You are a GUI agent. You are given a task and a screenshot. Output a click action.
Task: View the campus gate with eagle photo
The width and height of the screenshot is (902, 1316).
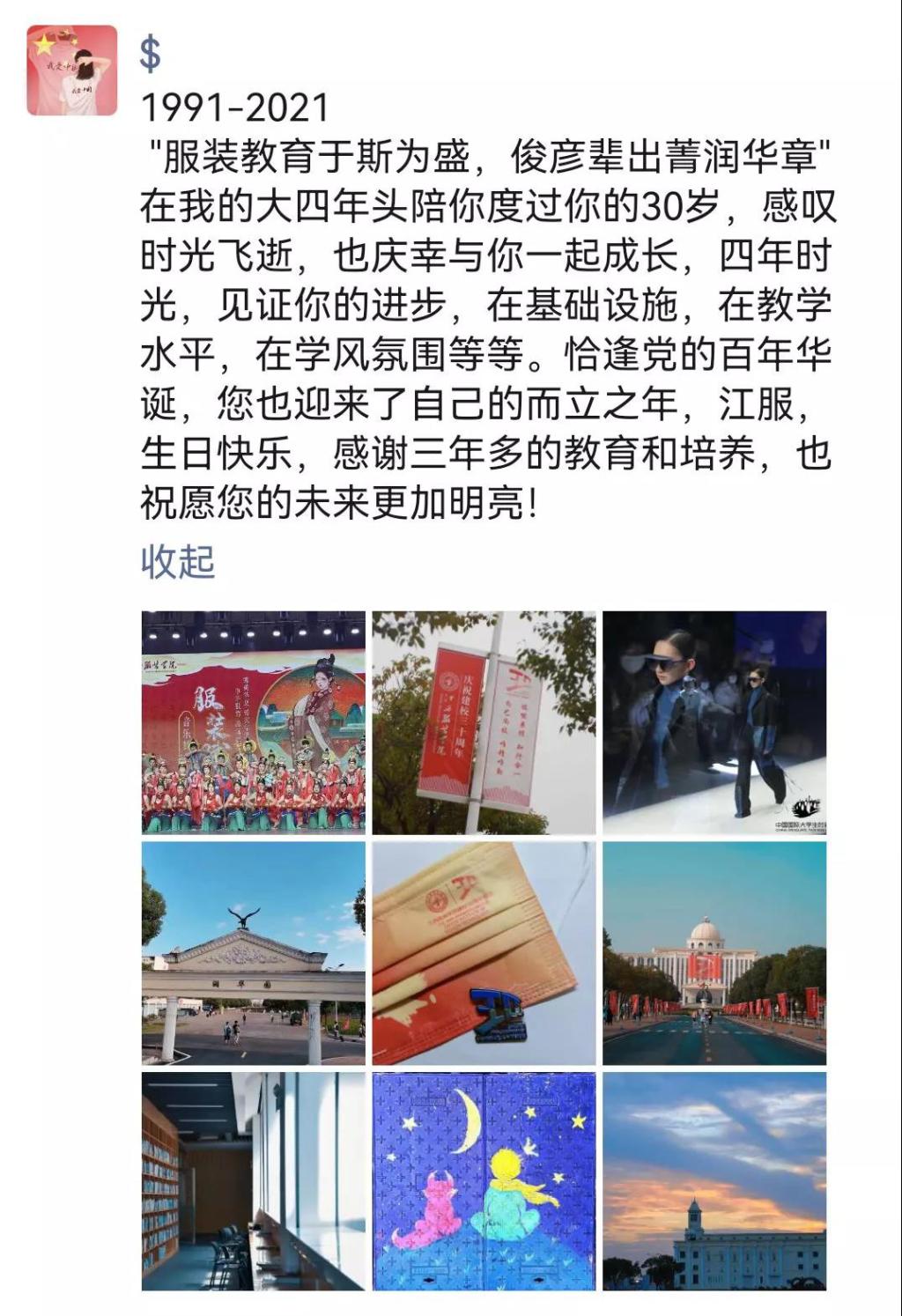pos(254,953)
